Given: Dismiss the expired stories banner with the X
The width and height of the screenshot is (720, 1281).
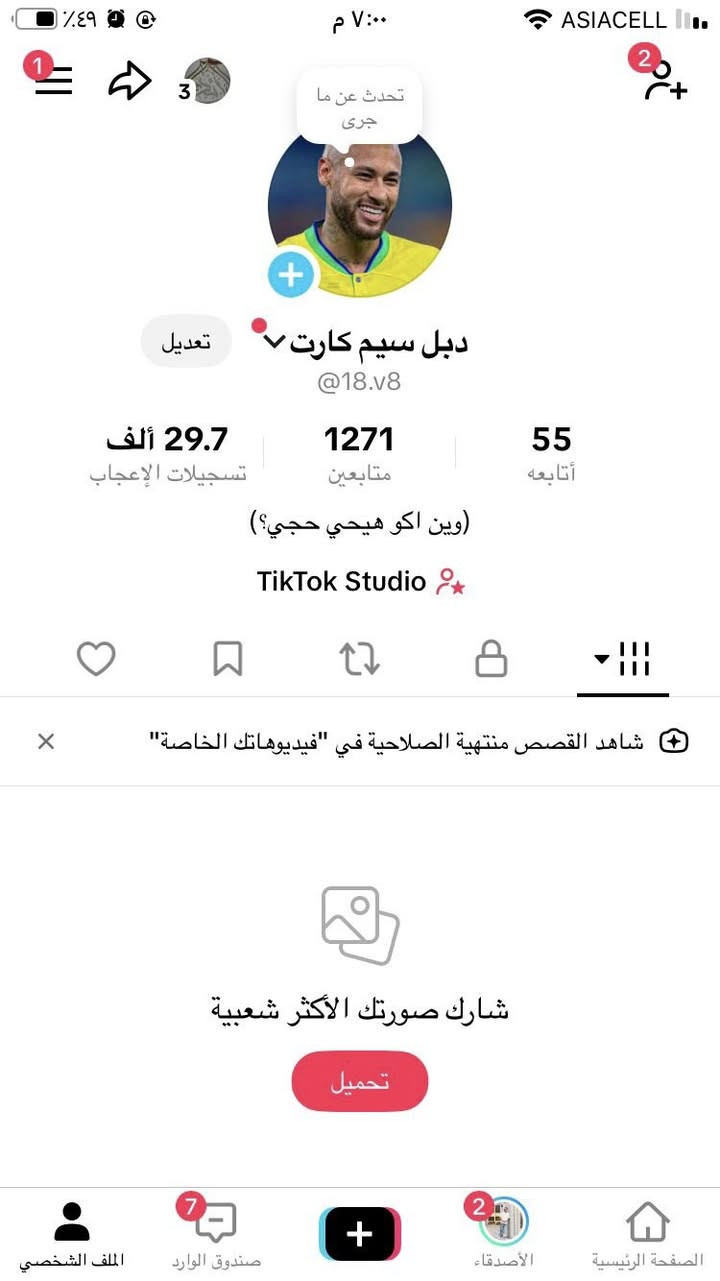Looking at the screenshot, I should pyautogui.click(x=46, y=741).
